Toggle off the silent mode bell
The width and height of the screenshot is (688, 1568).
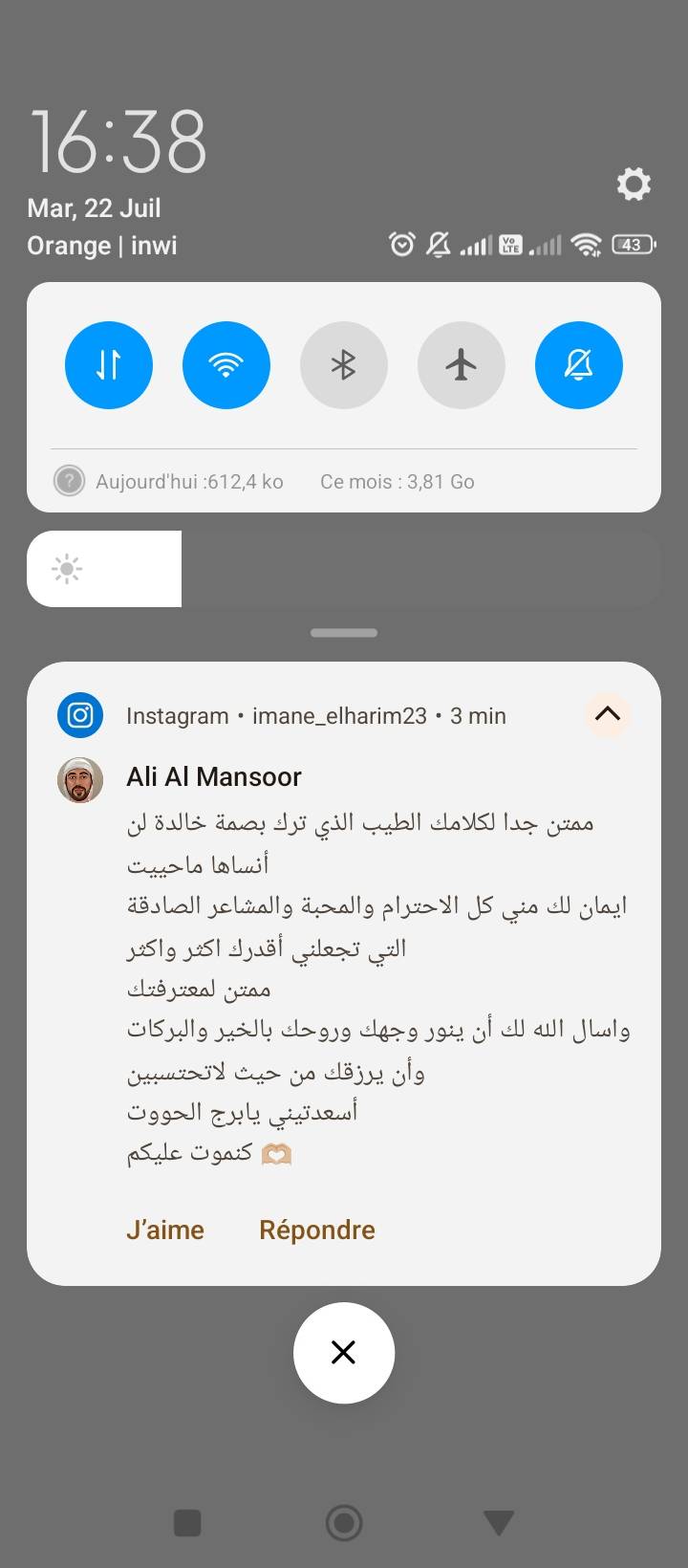pyautogui.click(x=579, y=365)
